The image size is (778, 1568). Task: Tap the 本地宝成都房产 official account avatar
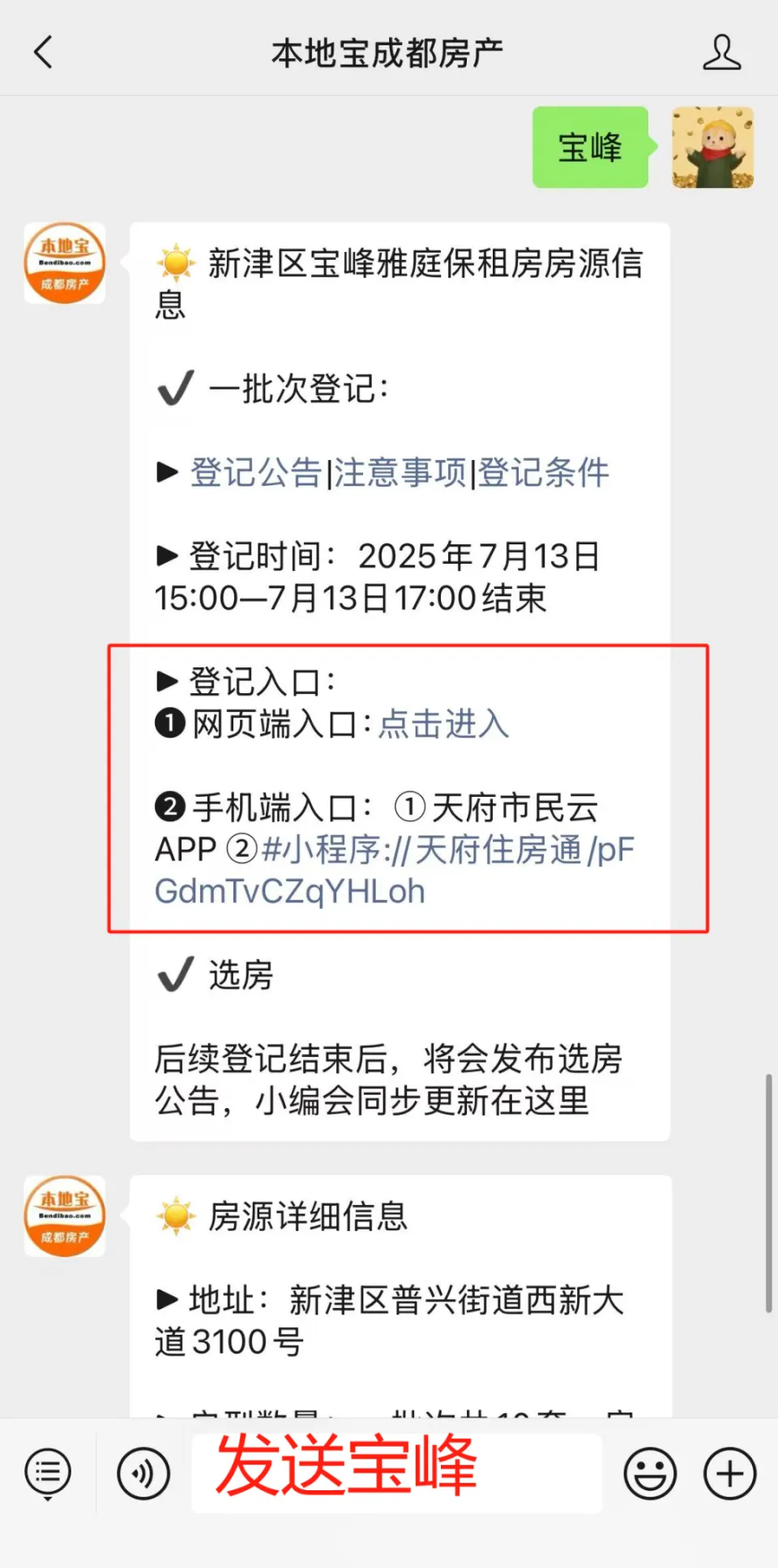tap(64, 262)
